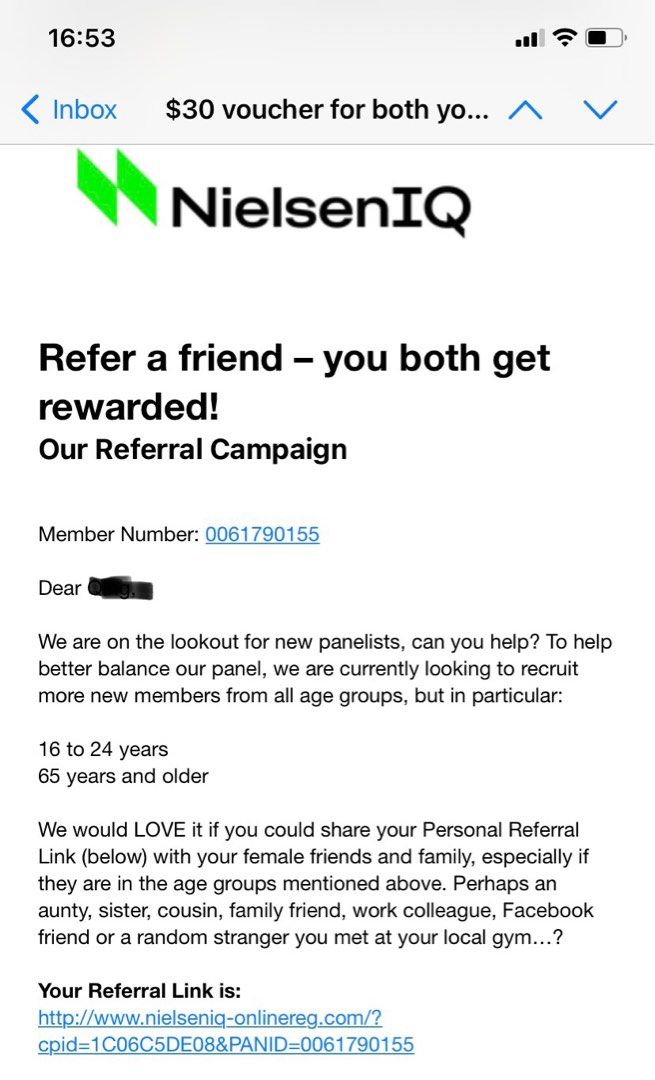The width and height of the screenshot is (655, 1080).
Task: Go to next email with down arrow
Action: click(601, 110)
